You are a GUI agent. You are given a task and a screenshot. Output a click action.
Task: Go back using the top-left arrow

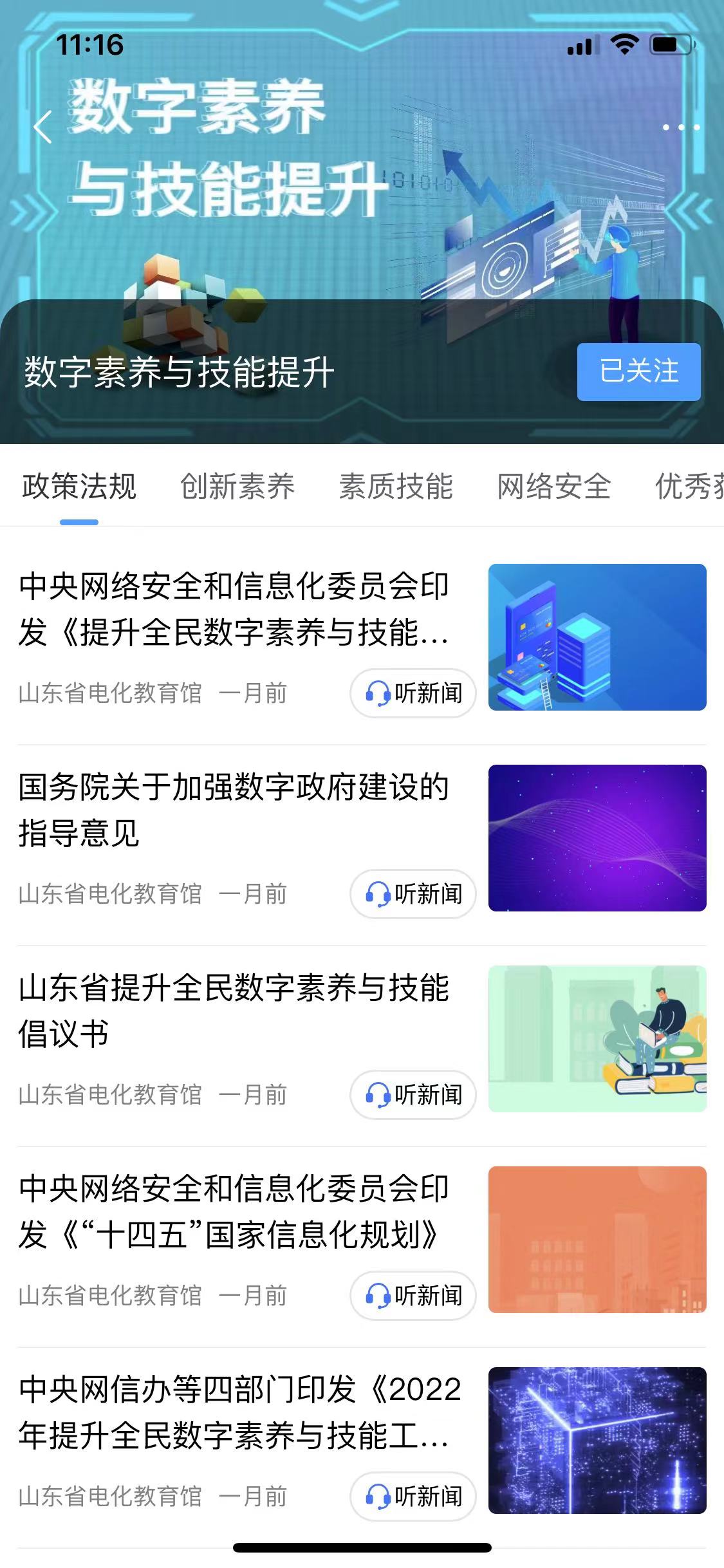point(42,127)
